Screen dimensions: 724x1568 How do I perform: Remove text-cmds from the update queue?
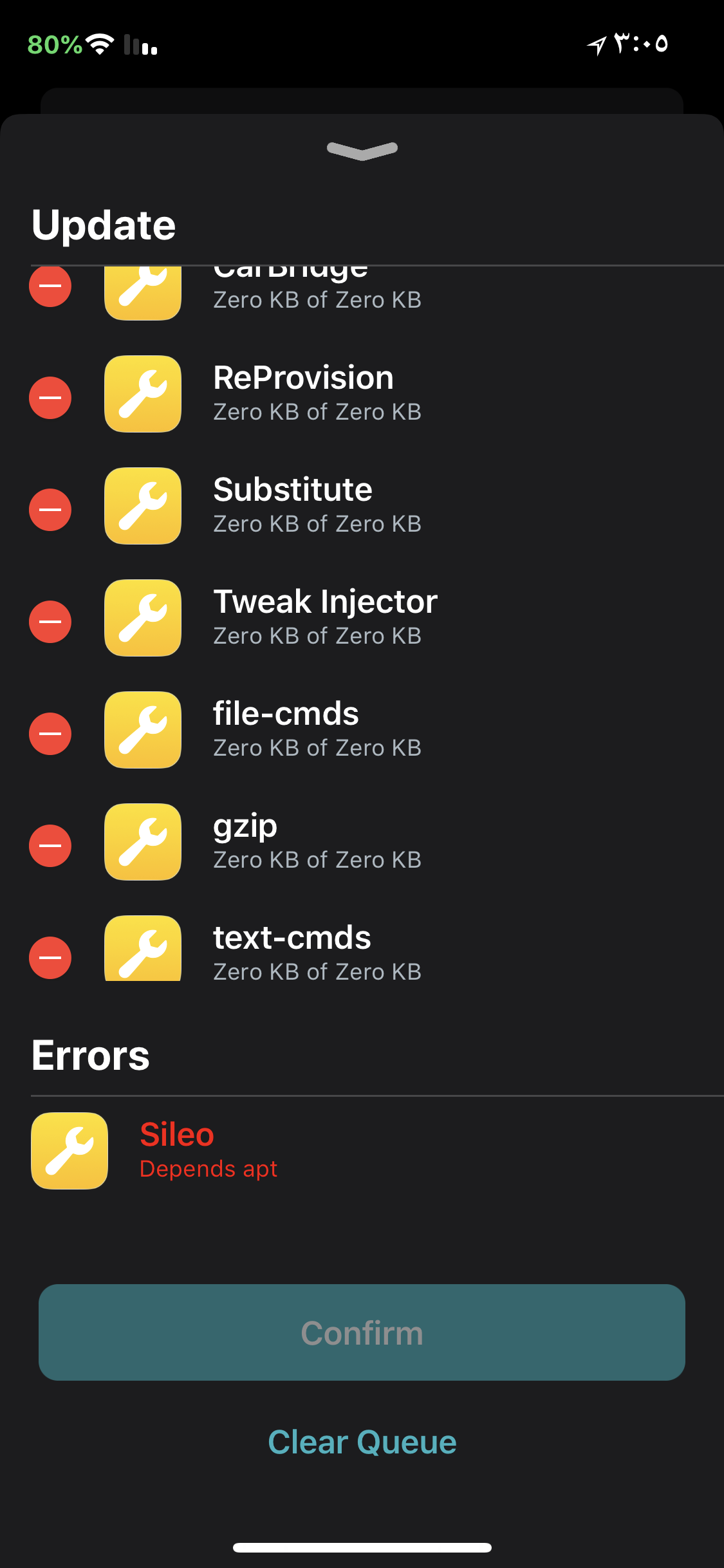[x=50, y=958]
